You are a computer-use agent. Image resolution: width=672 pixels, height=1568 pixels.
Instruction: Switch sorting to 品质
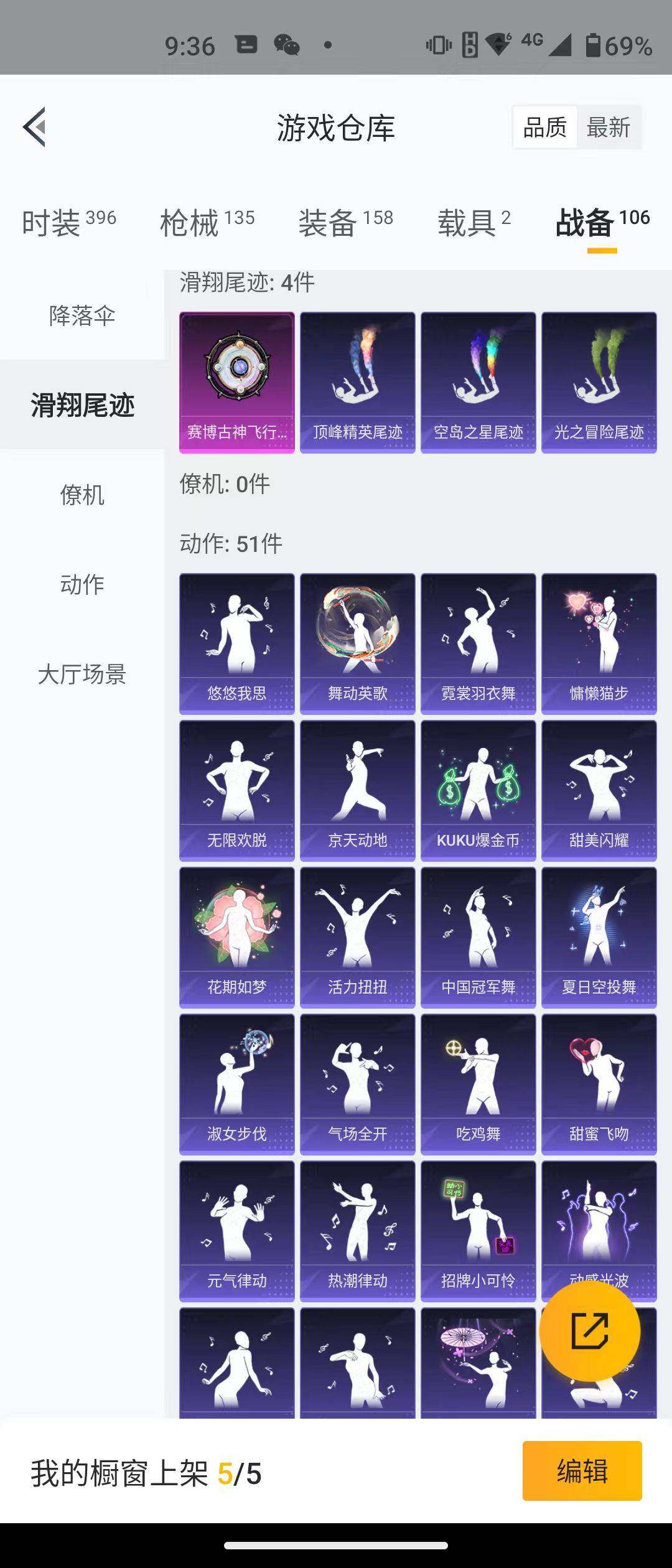[x=544, y=128]
